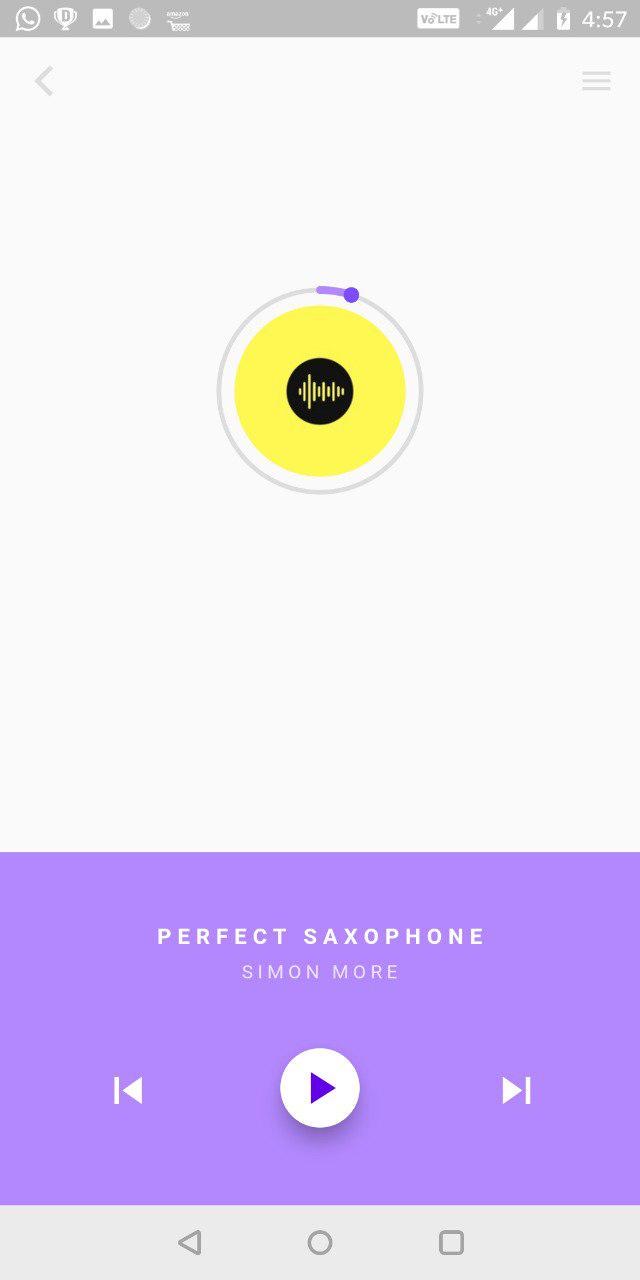Open the recent apps view
Viewport: 640px width, 1280px height.
452,1242
